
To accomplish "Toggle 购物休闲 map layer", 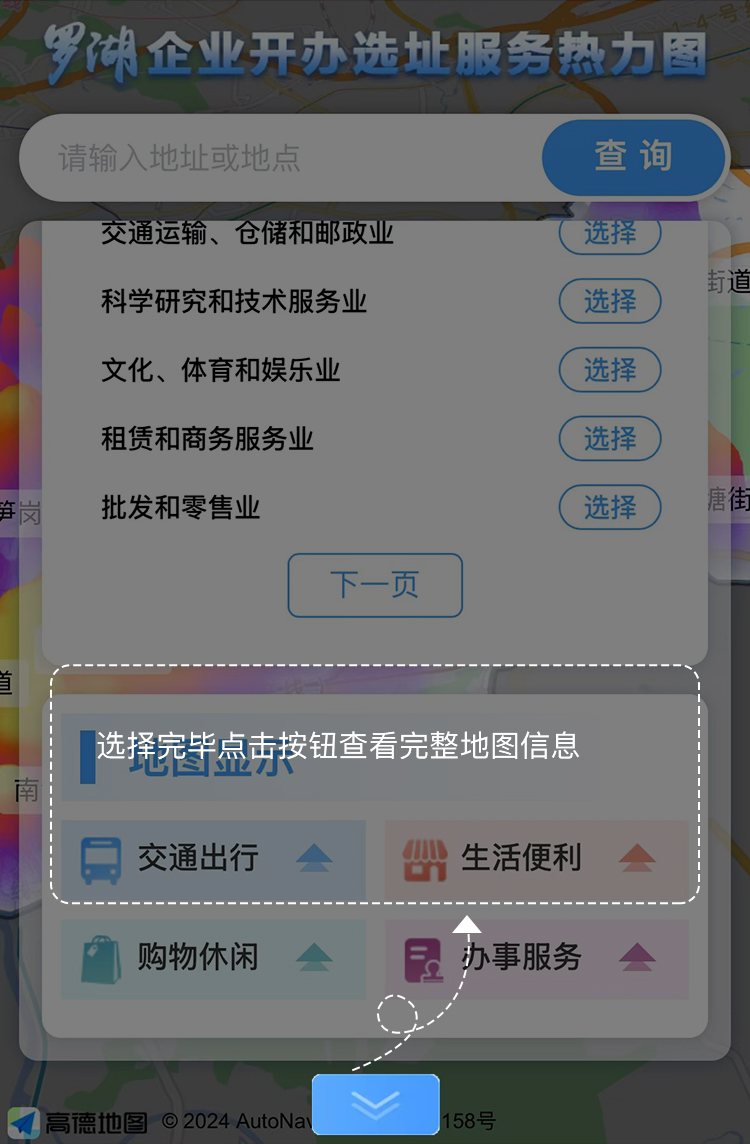I will [x=213, y=958].
